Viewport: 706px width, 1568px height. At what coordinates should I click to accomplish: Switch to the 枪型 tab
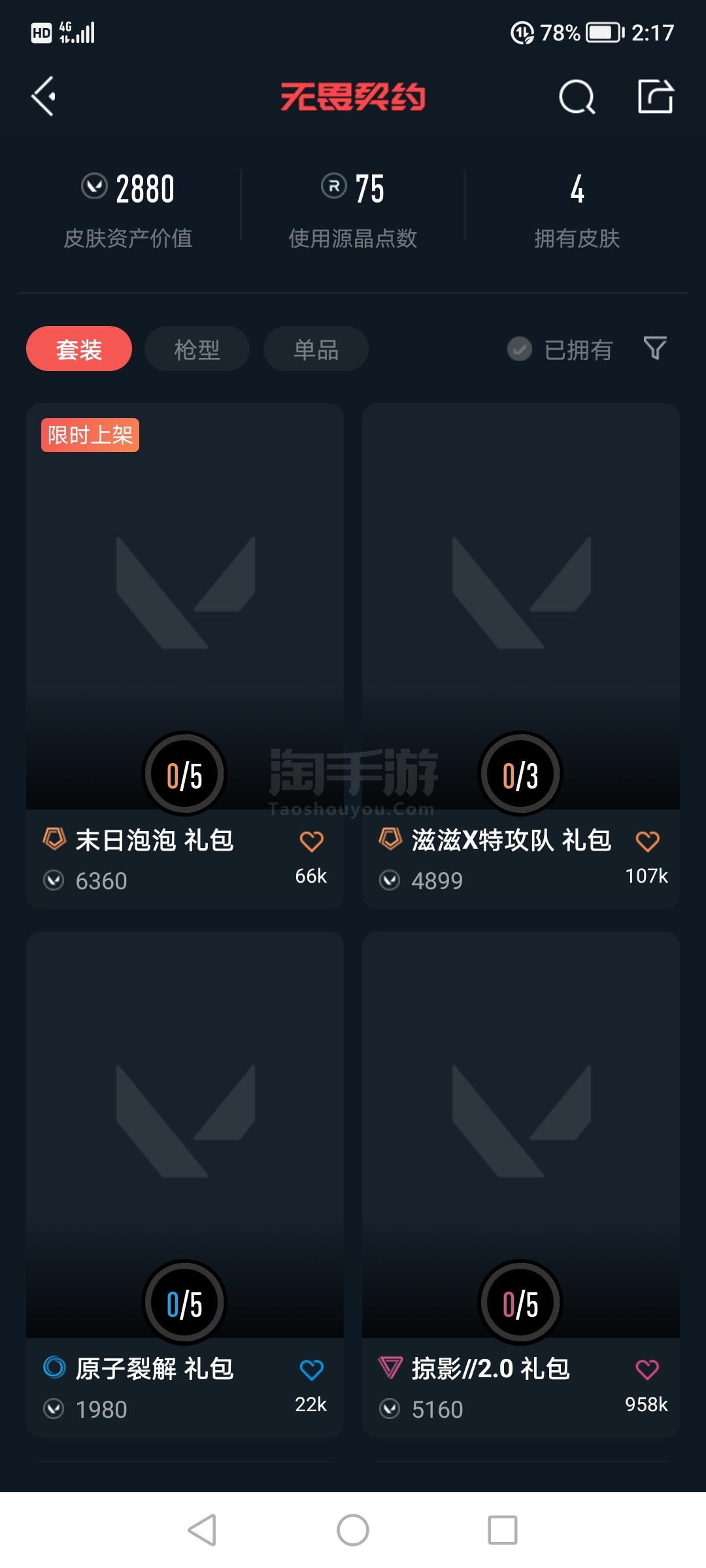[x=197, y=349]
